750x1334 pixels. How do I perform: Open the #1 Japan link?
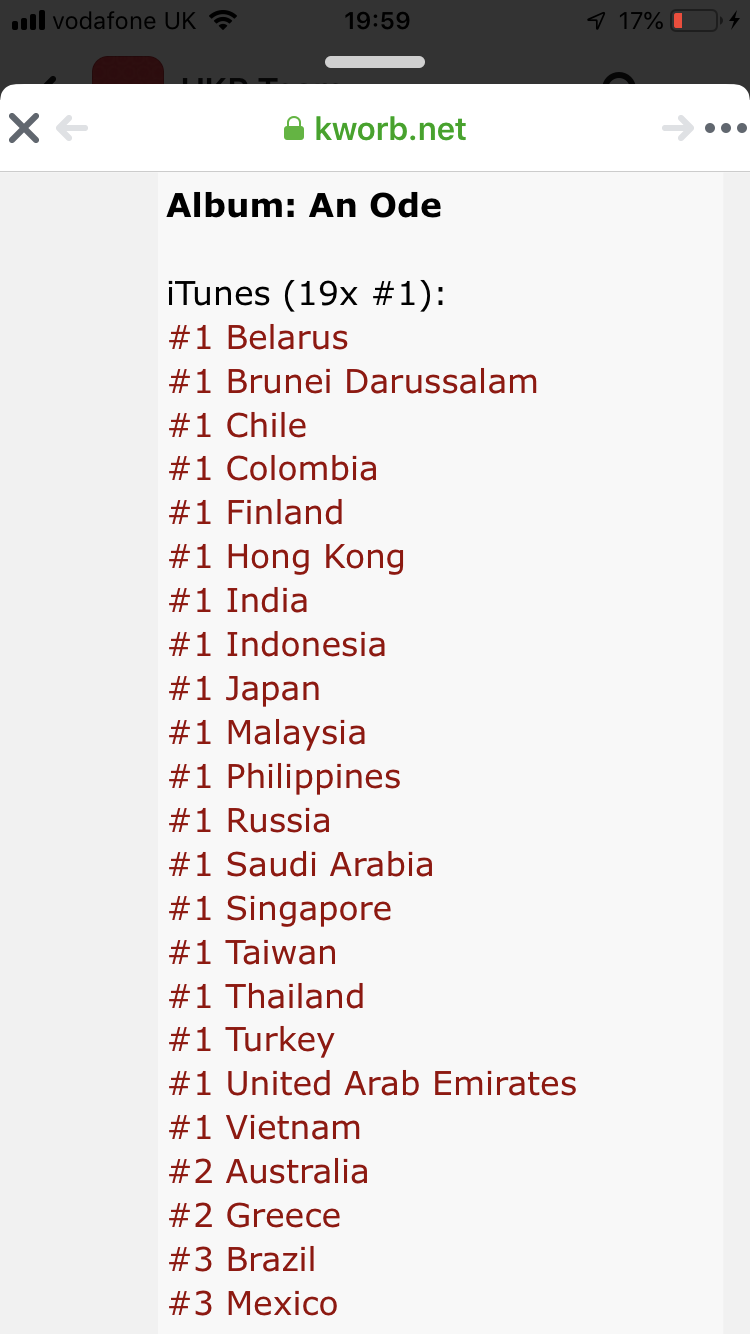pos(244,689)
